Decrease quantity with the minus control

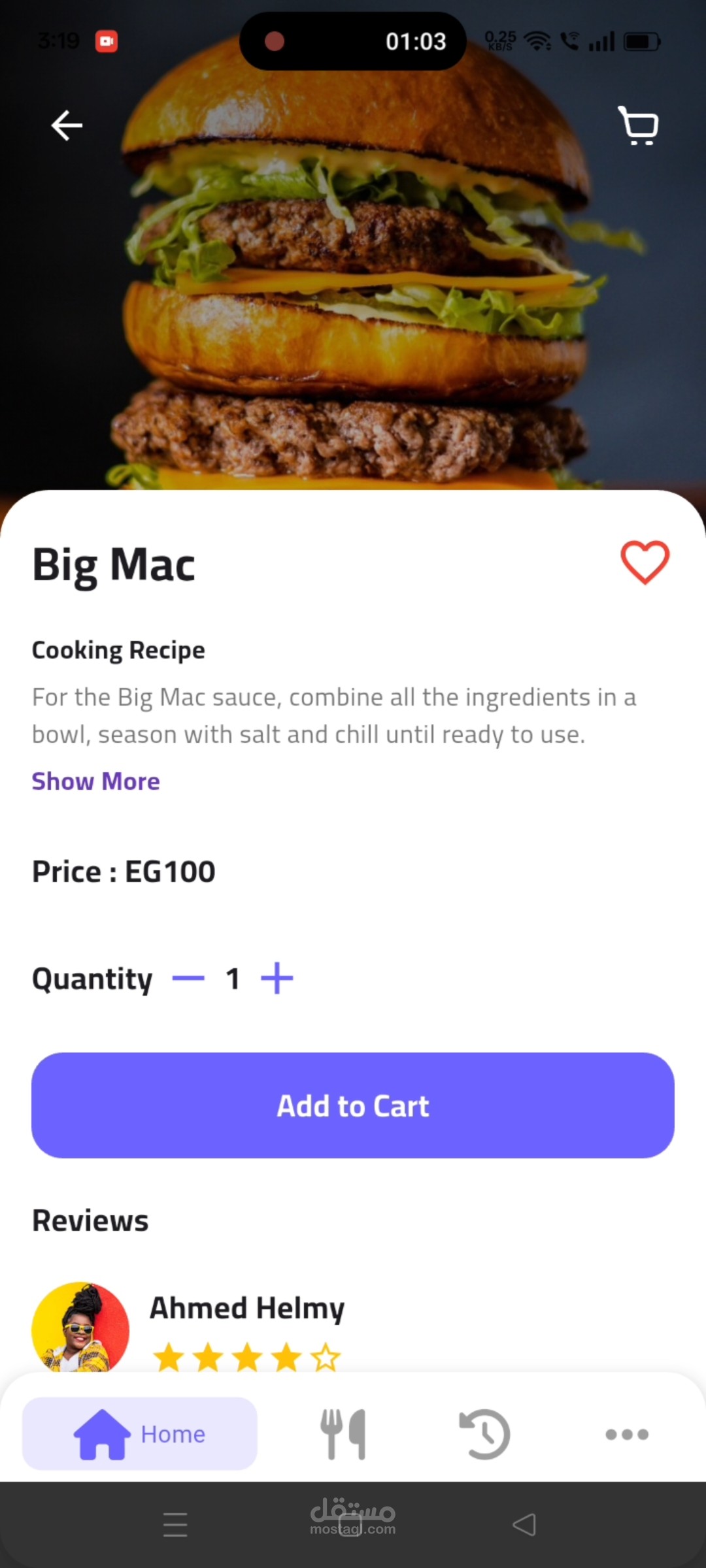pyautogui.click(x=188, y=978)
